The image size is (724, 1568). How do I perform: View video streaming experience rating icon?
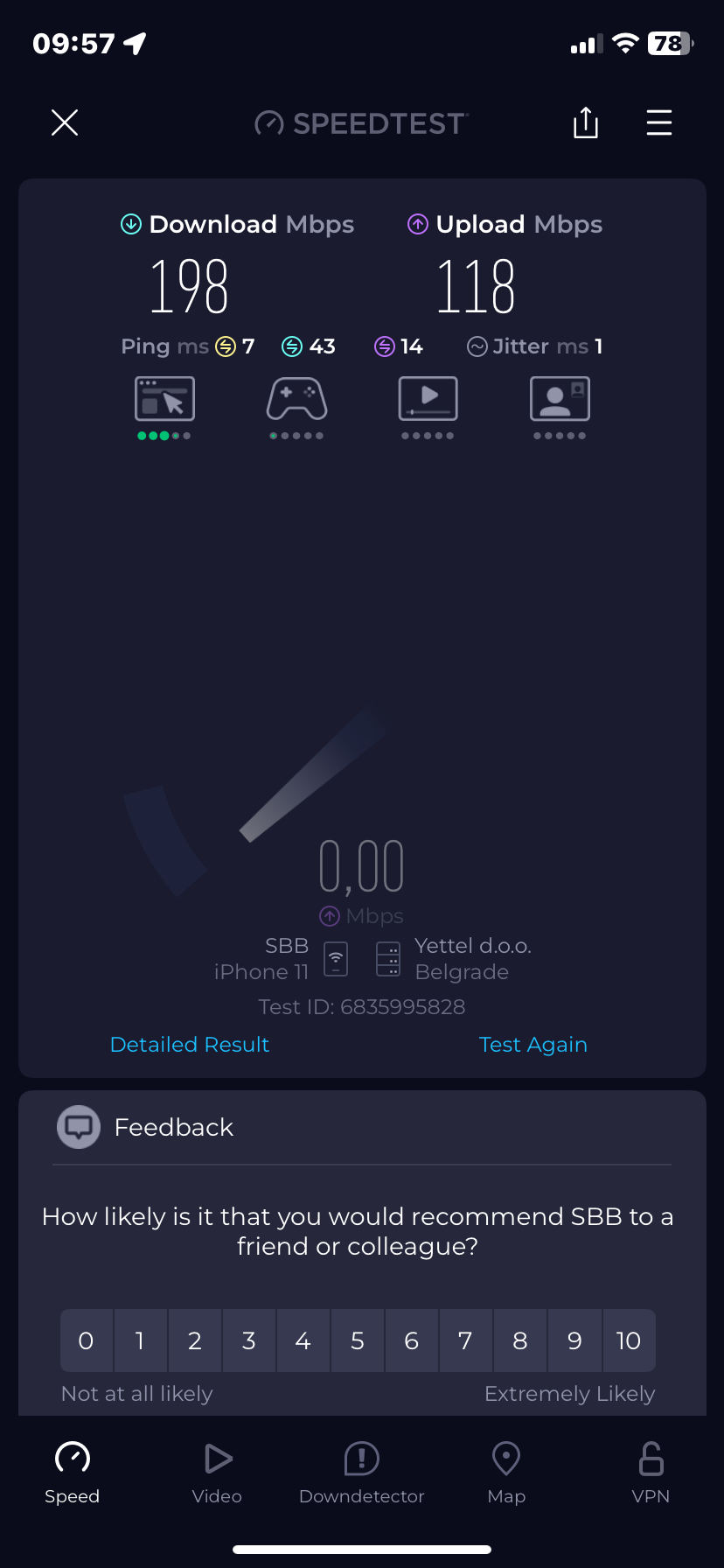[428, 400]
